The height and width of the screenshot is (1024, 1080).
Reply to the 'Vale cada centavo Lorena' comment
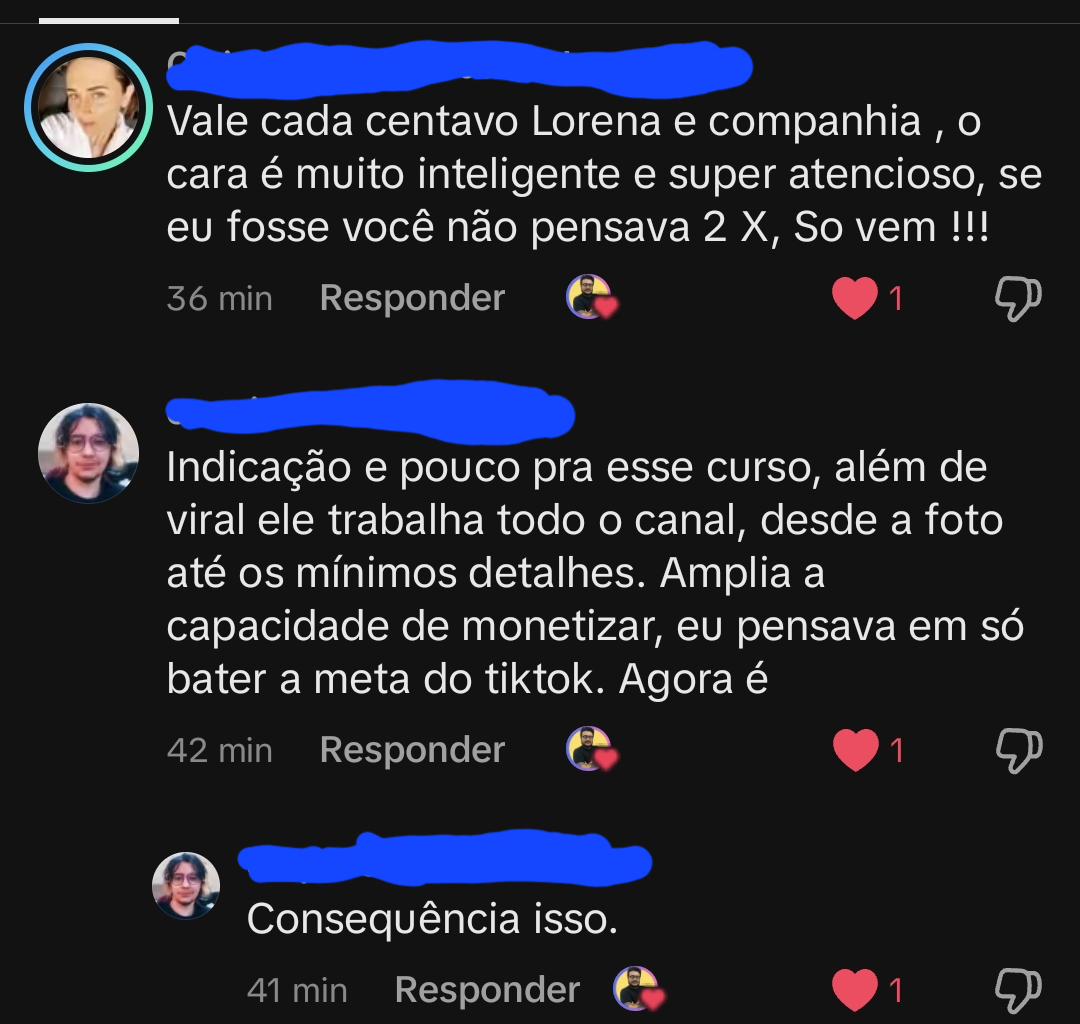(412, 298)
